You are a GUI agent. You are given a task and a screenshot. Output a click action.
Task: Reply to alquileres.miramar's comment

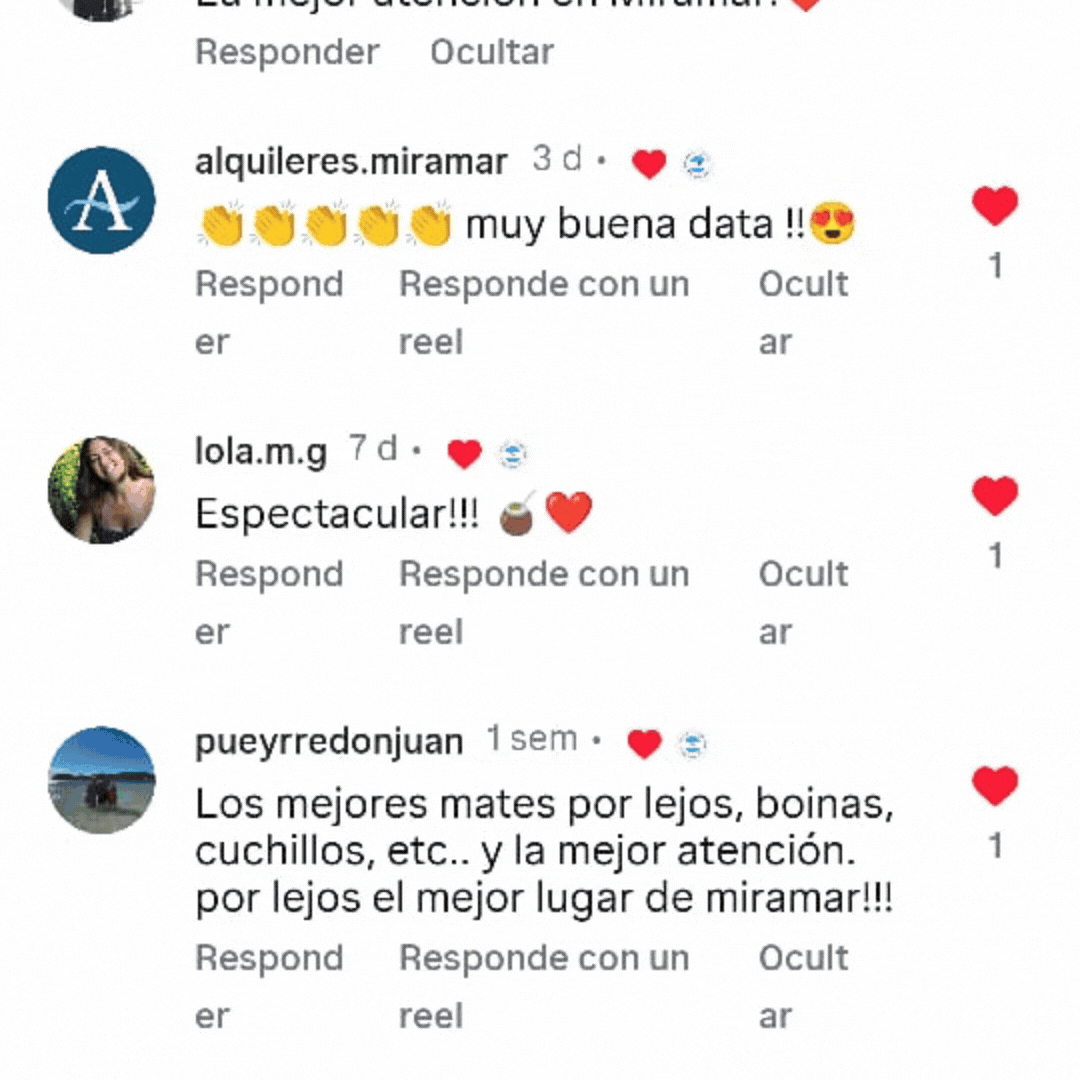point(269,313)
